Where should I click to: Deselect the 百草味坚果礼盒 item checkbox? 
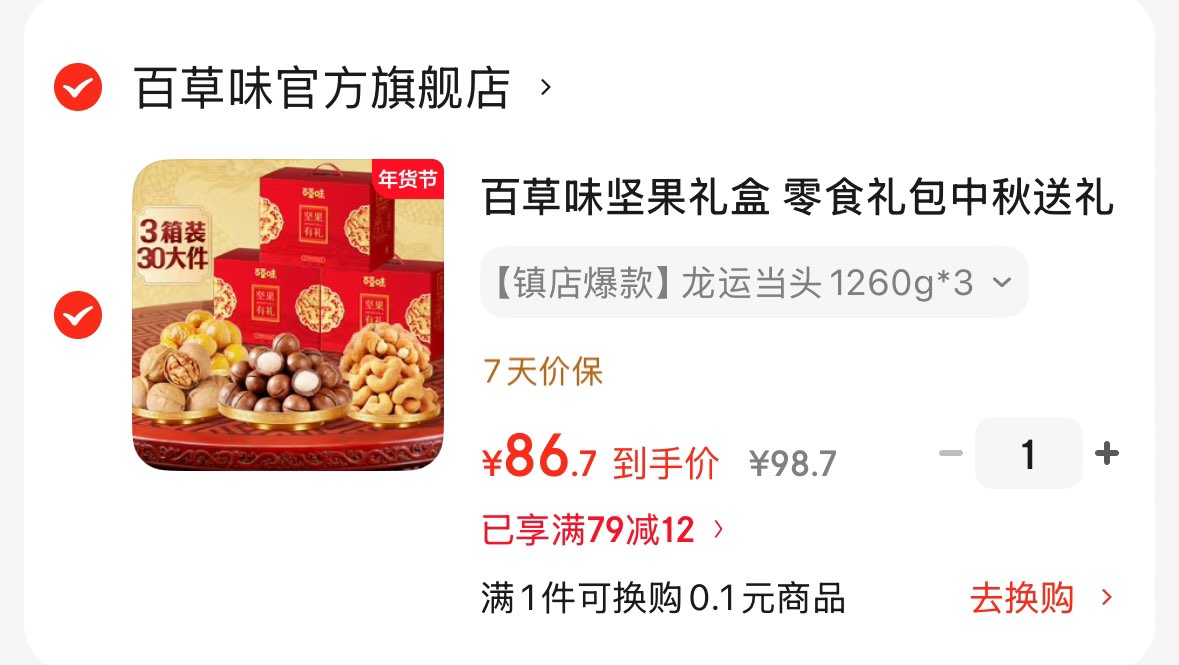77,315
